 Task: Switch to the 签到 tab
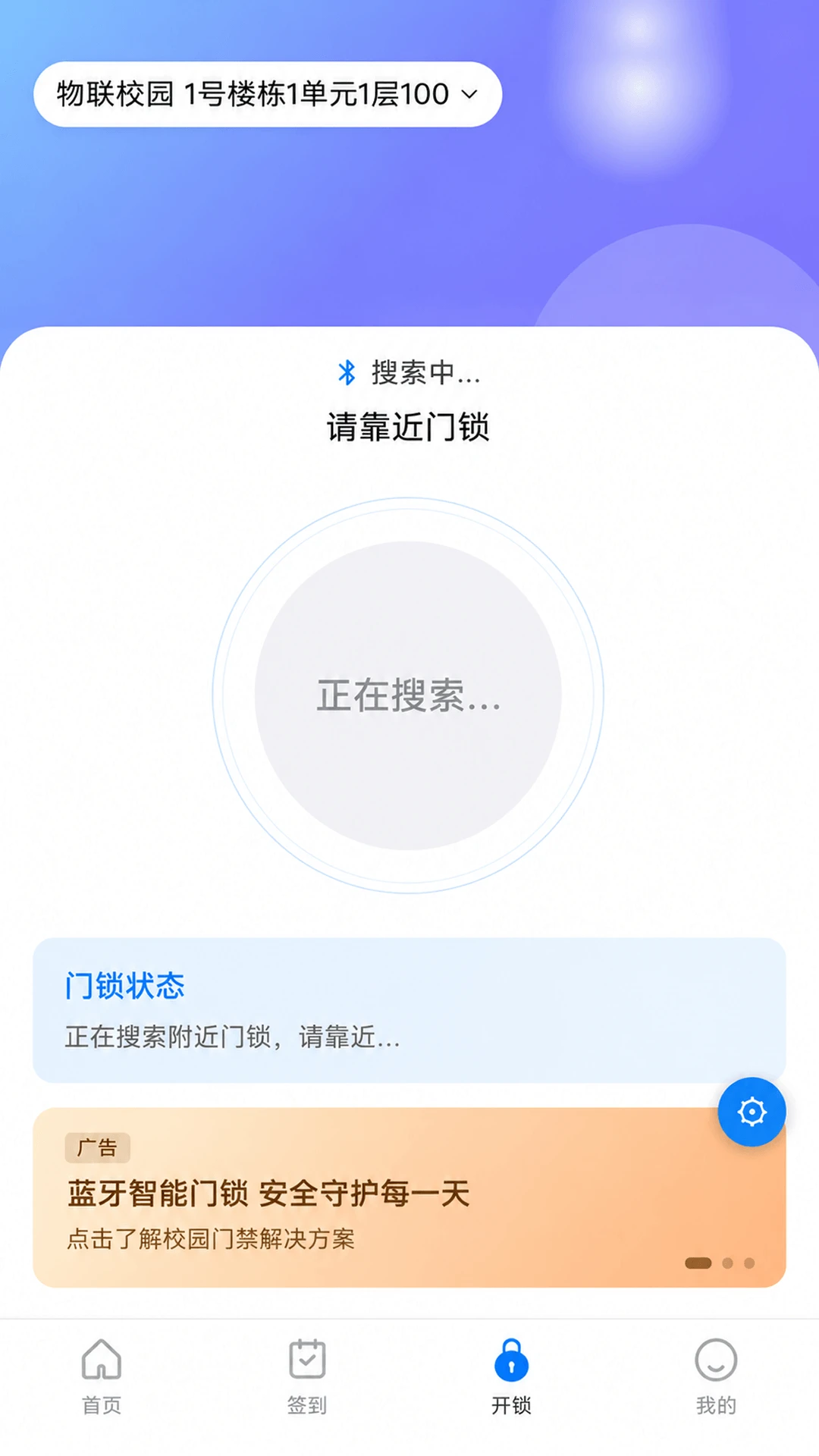[306, 1377]
